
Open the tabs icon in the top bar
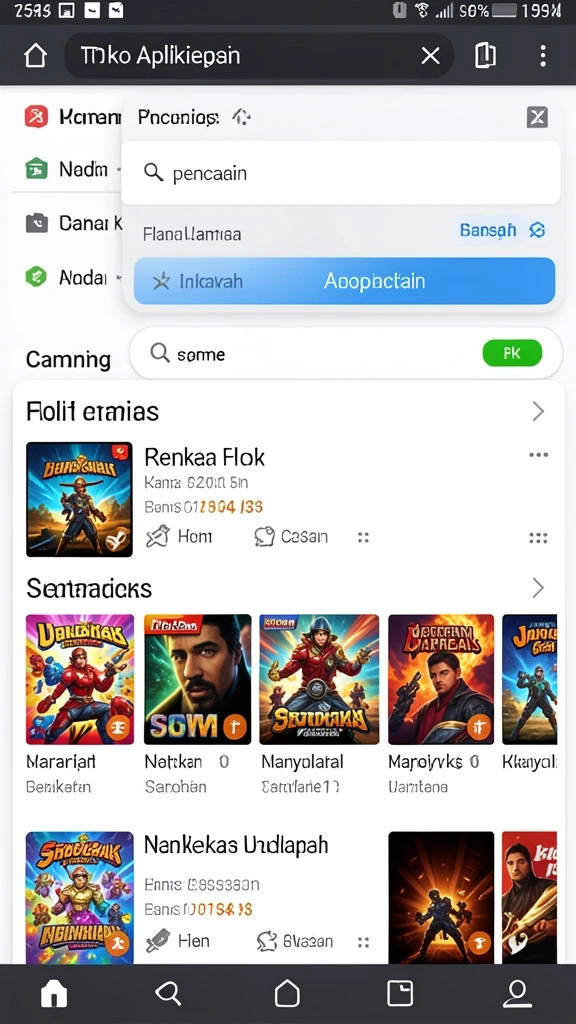485,56
